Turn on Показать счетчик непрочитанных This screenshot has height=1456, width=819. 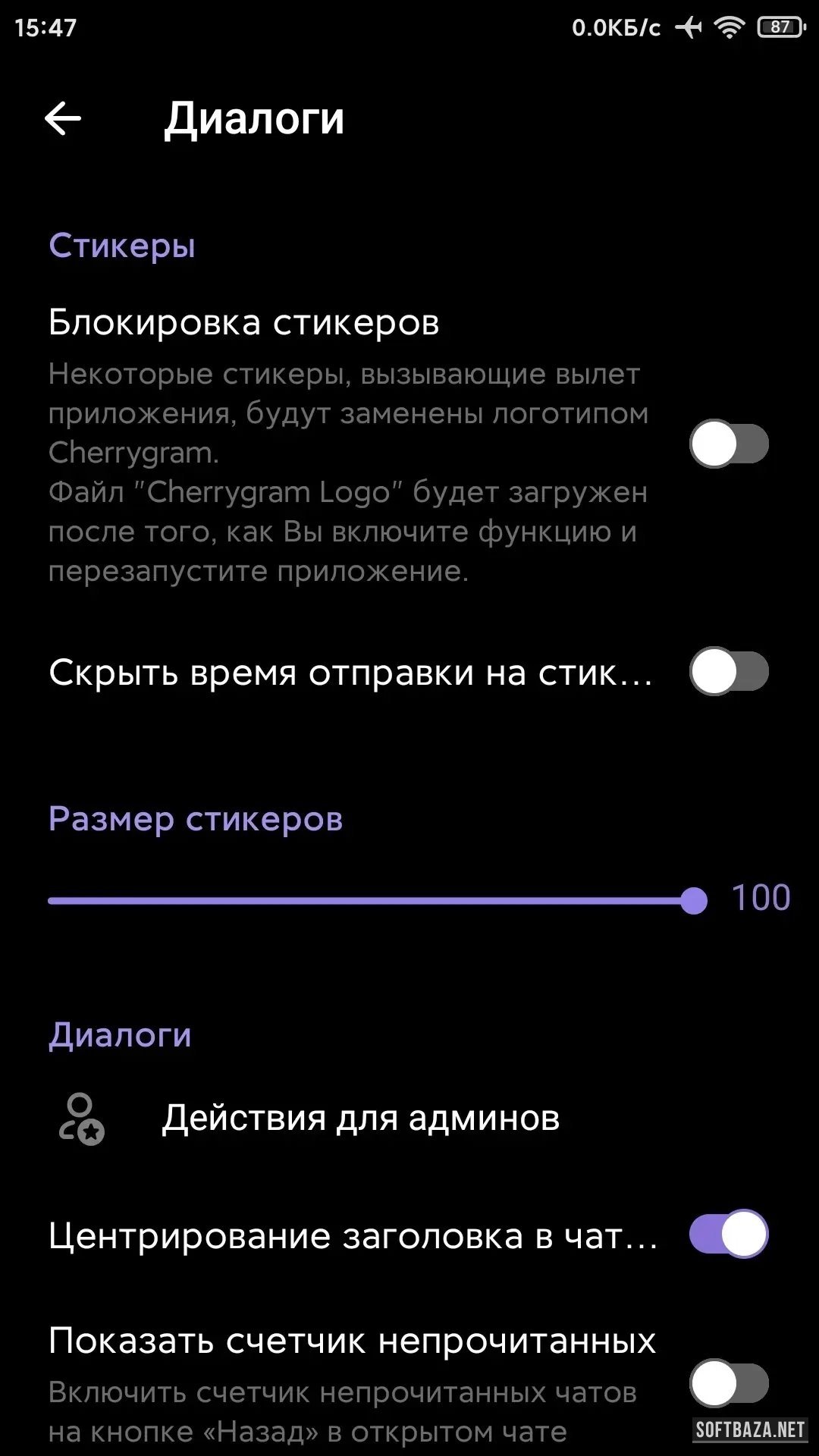tap(728, 1383)
